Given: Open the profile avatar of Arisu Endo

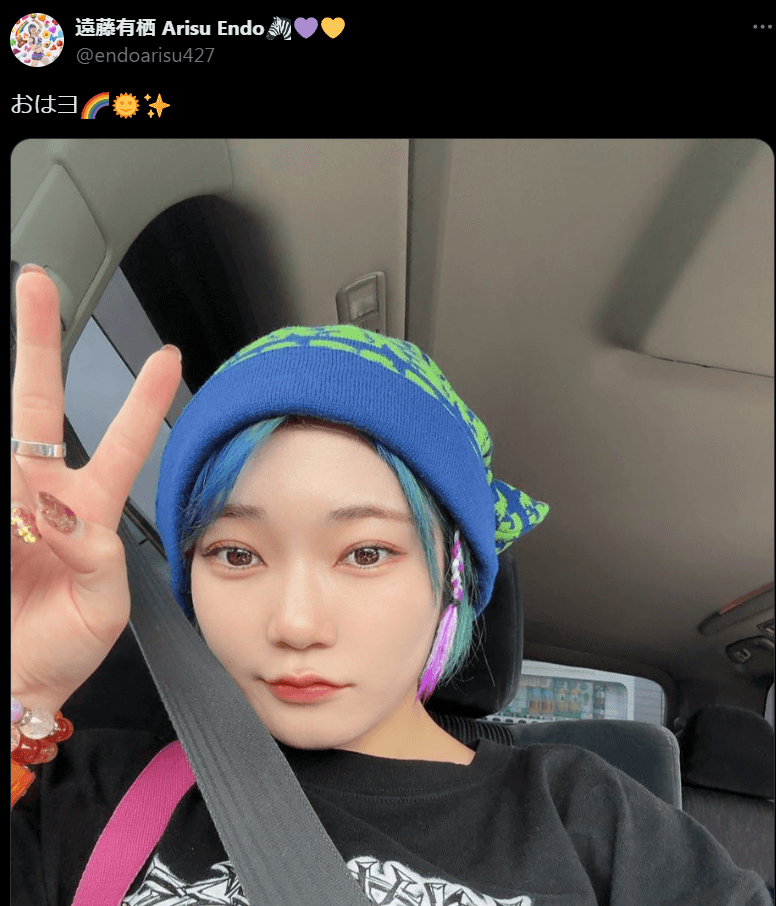Looking at the screenshot, I should 37,40.
